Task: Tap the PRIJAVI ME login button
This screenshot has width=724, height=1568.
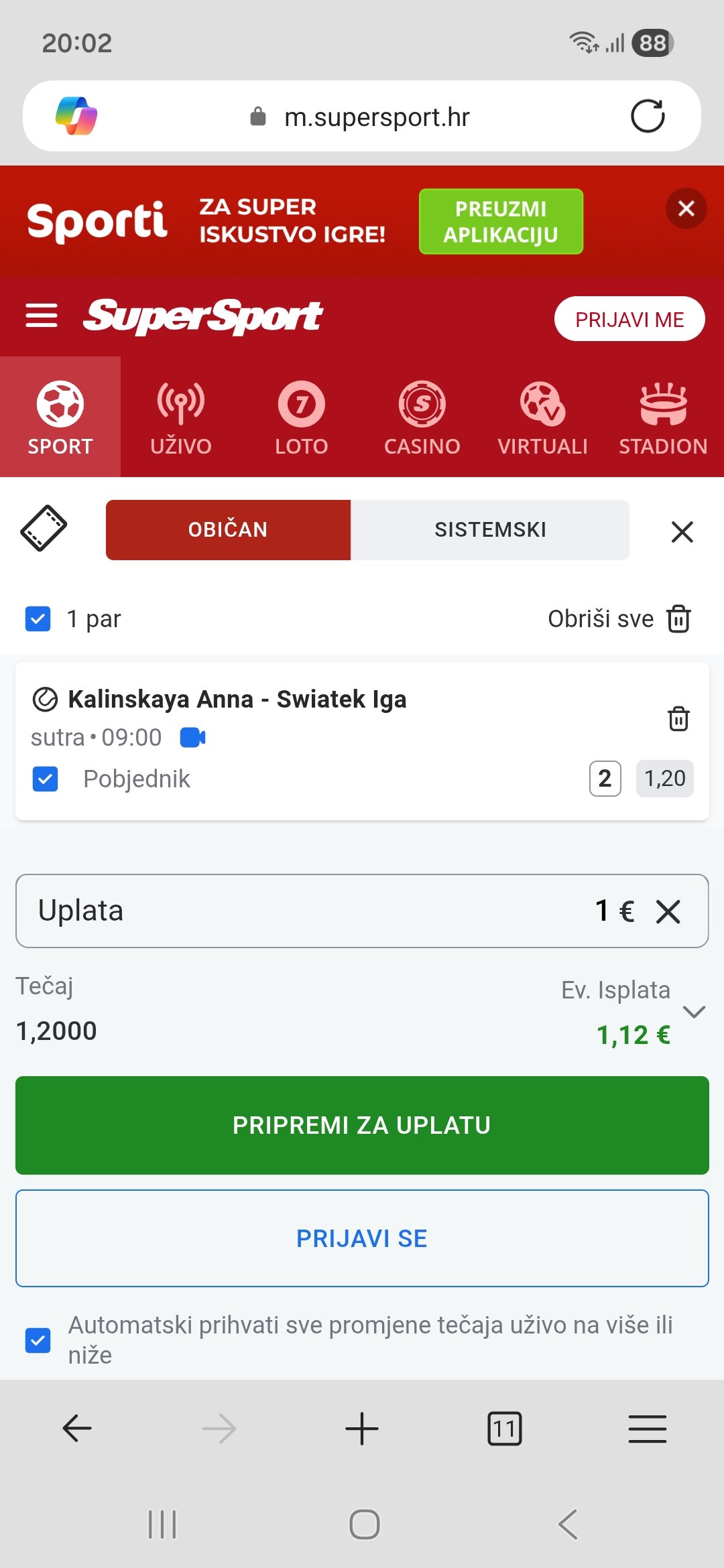Action: (x=629, y=319)
